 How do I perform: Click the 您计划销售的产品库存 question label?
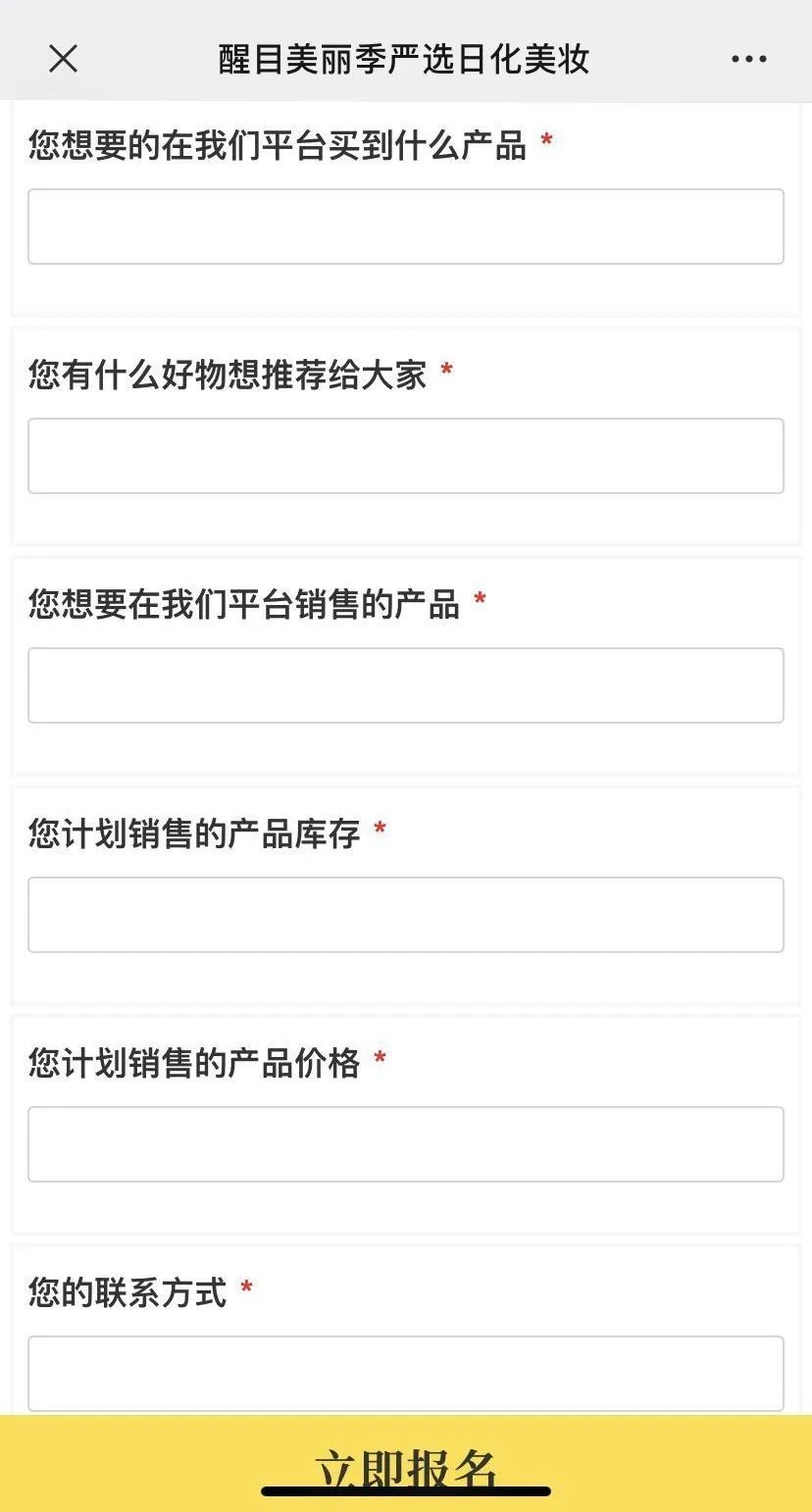[x=192, y=832]
